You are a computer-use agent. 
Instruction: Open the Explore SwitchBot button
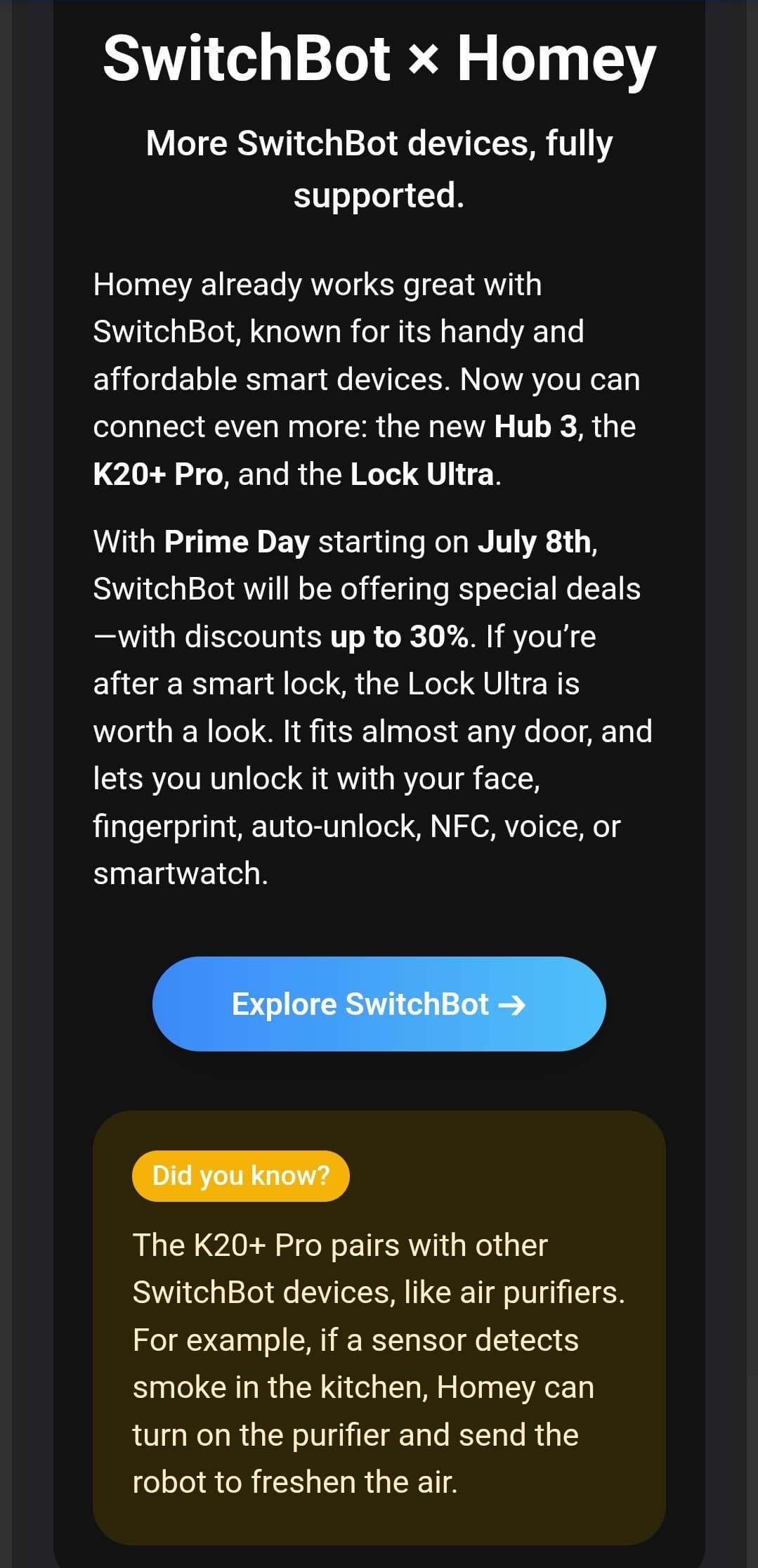click(379, 1004)
